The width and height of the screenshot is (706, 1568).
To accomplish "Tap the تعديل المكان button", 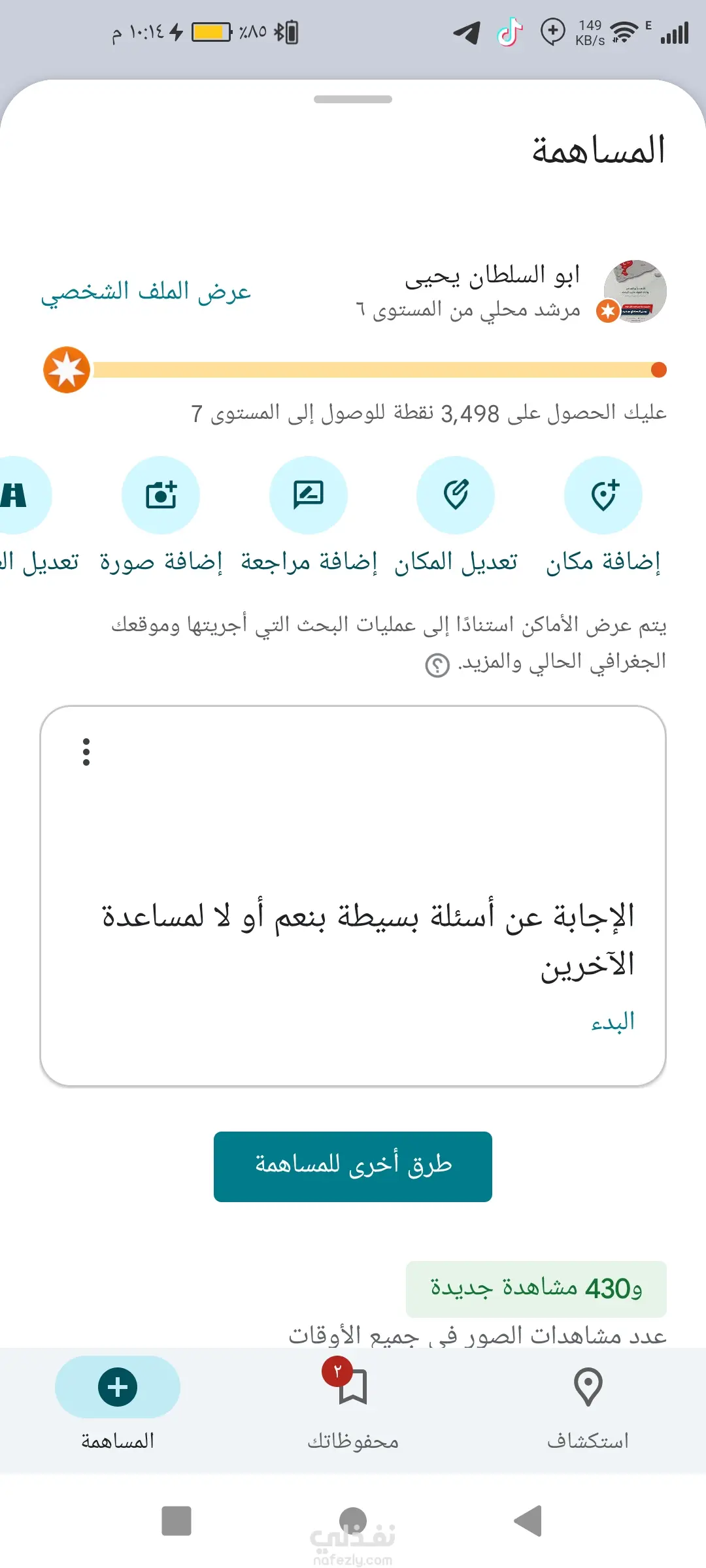I will click(x=456, y=495).
